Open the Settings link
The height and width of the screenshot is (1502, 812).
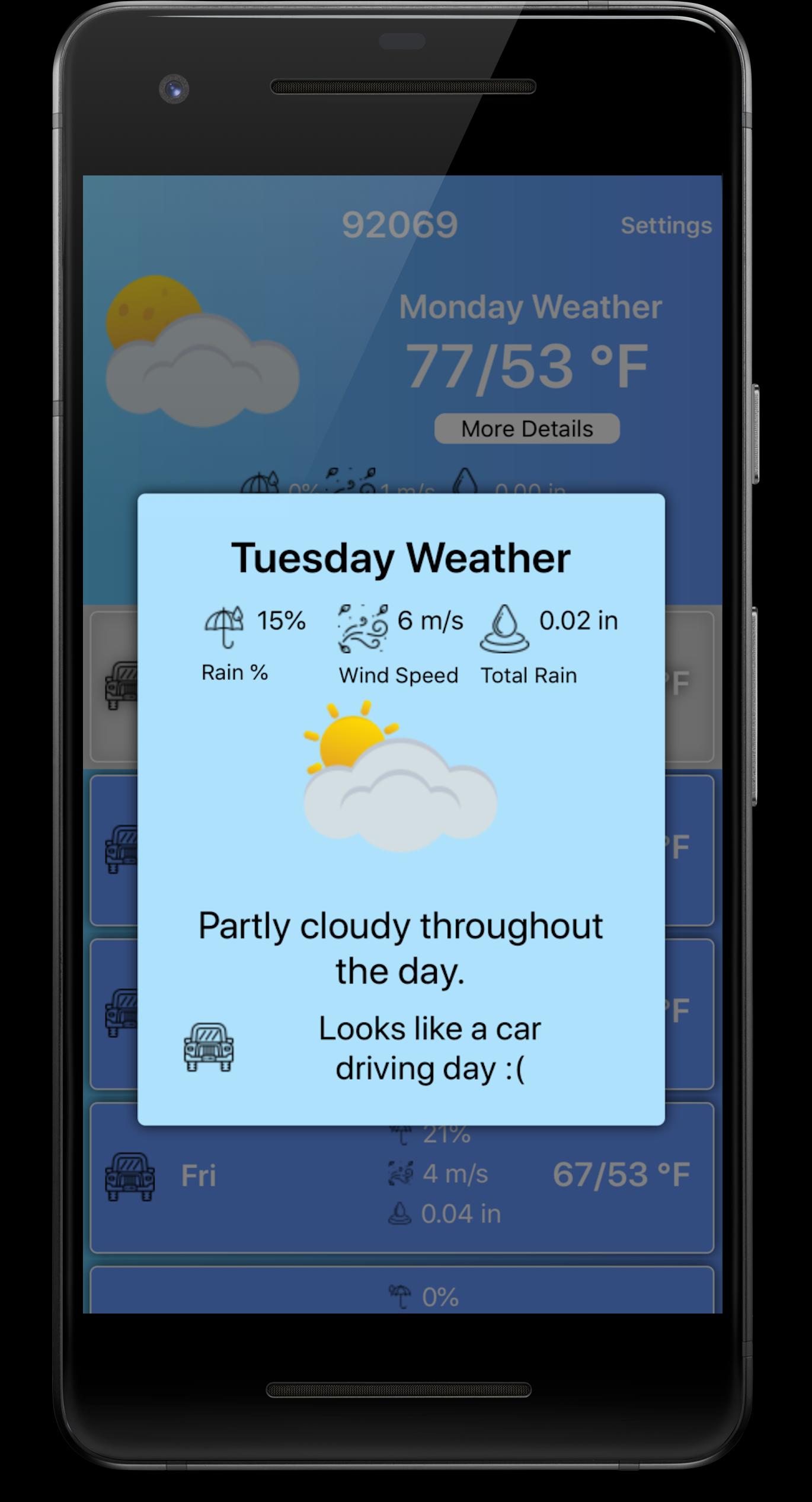666,225
